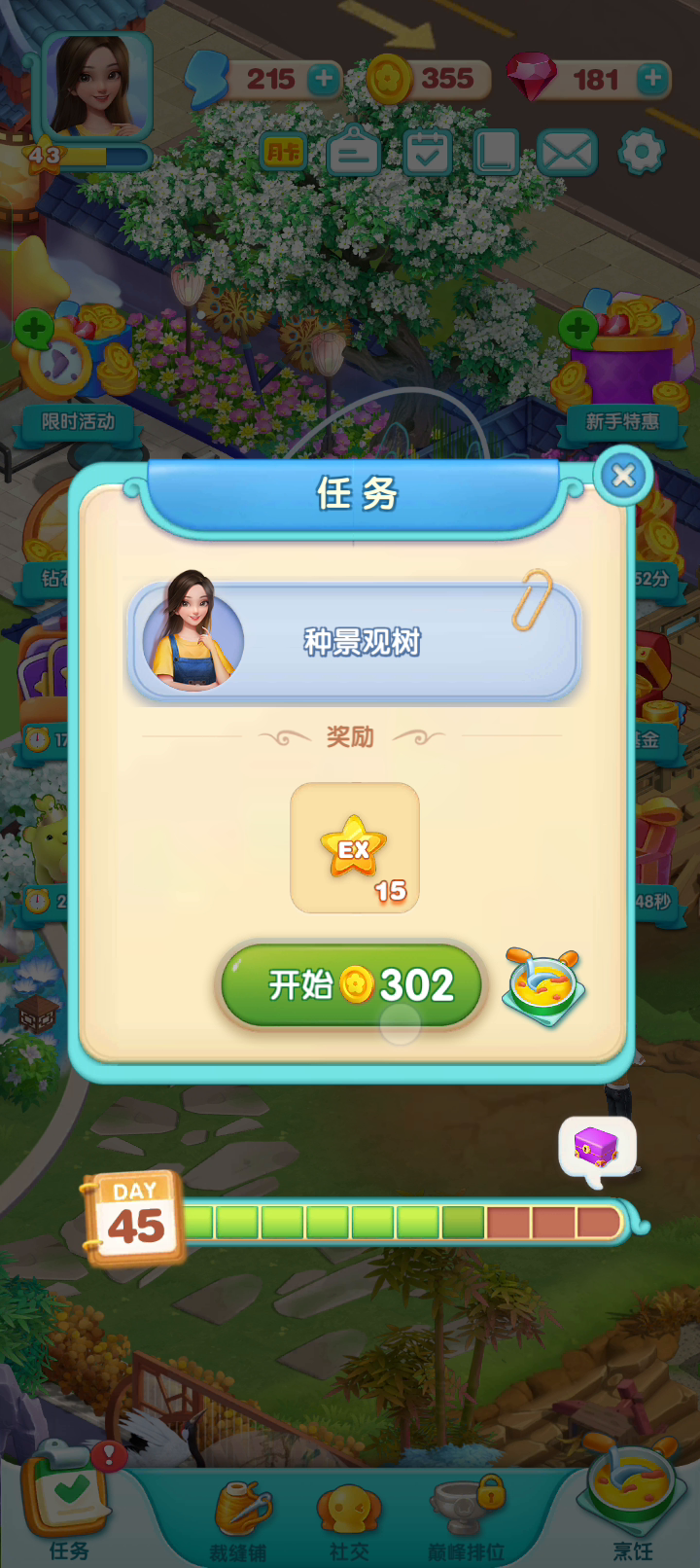This screenshot has width=700, height=1568.
Task: Start the task with 开始 302 button
Action: tap(352, 984)
